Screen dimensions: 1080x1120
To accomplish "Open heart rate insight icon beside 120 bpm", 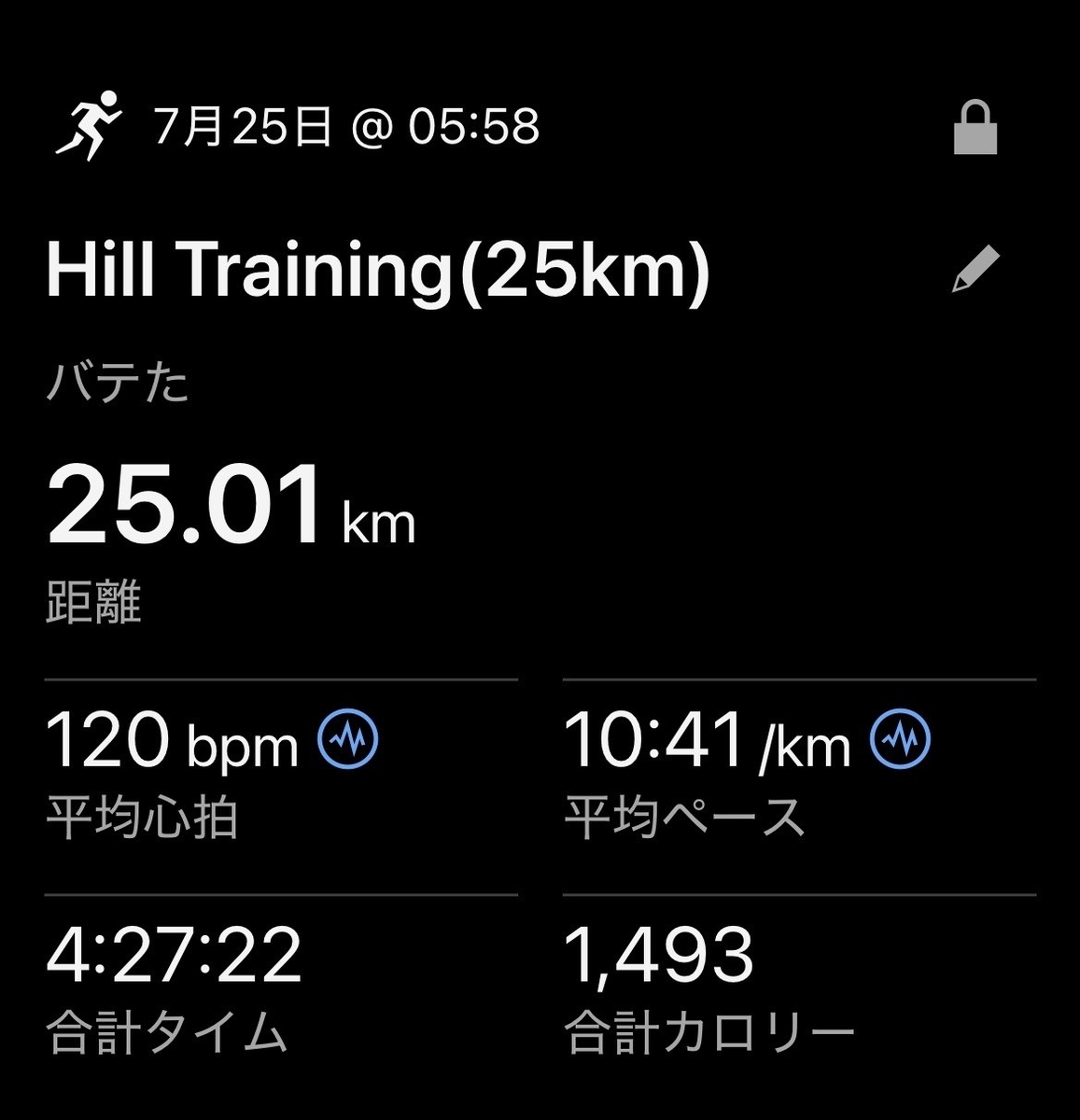I will click(348, 739).
